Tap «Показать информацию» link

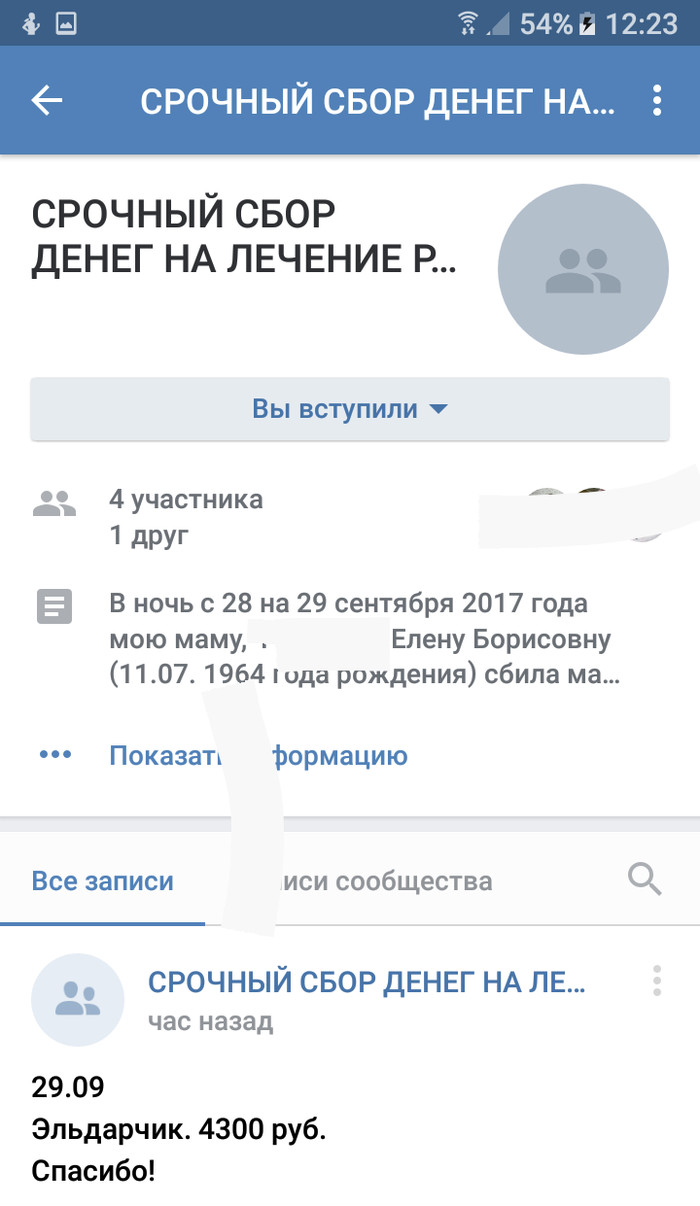tap(258, 755)
